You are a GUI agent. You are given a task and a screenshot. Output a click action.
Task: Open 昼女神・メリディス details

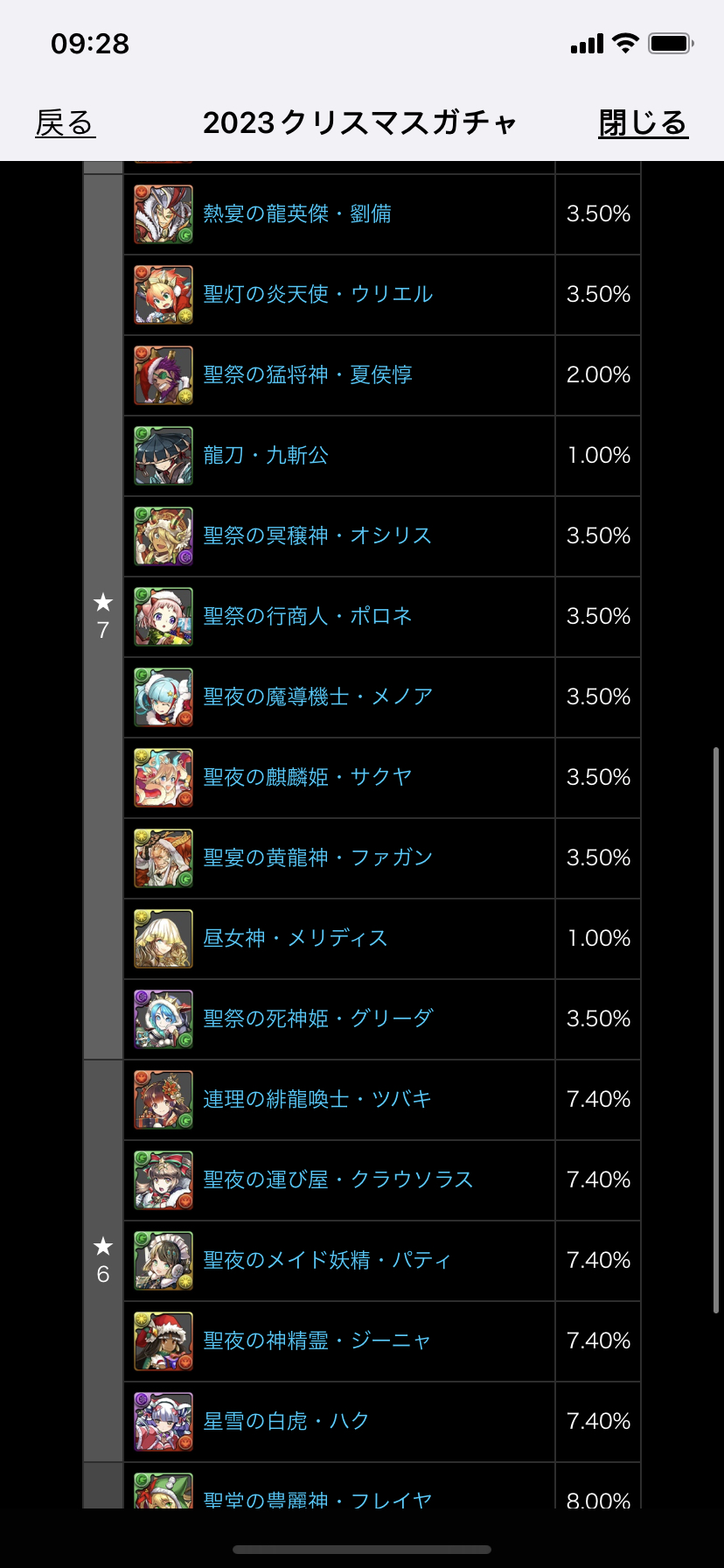[x=296, y=938]
